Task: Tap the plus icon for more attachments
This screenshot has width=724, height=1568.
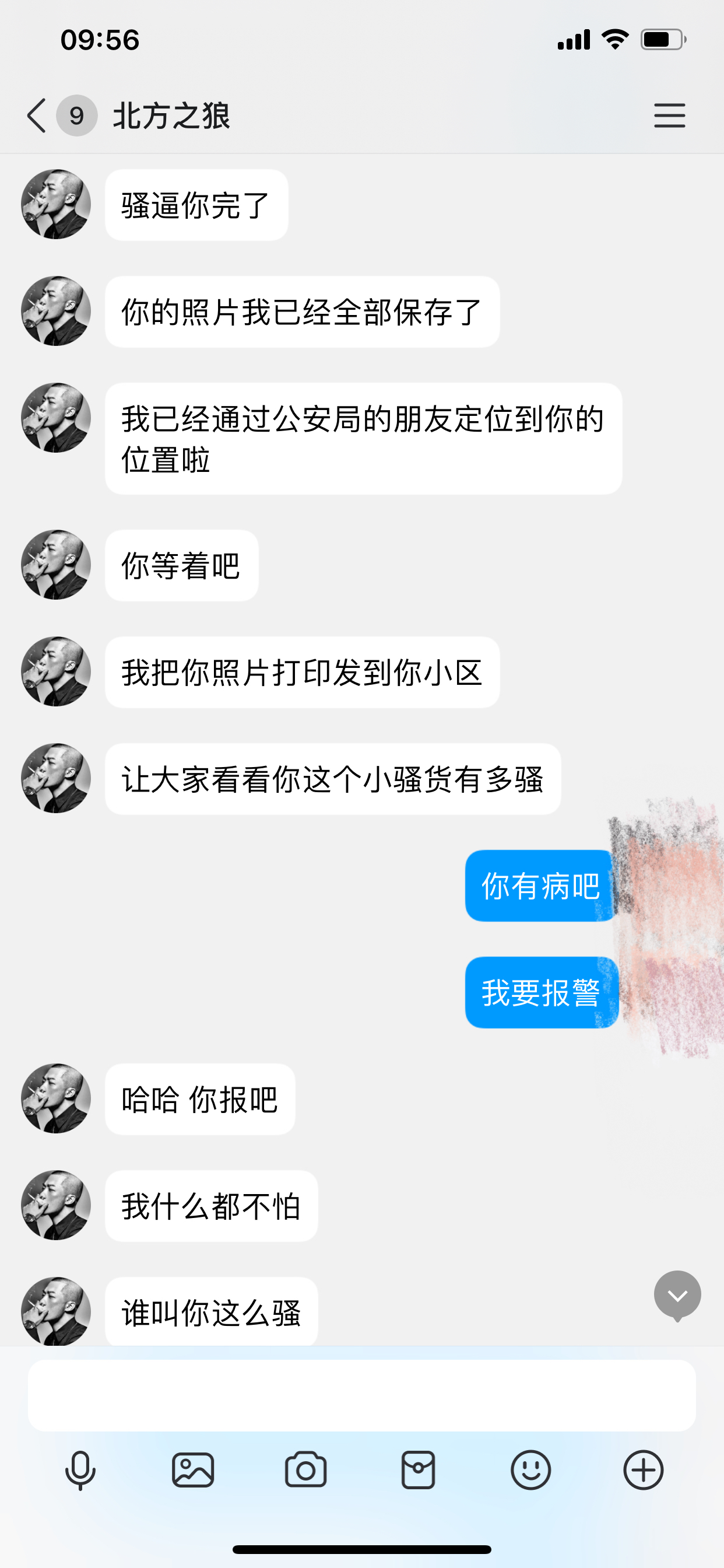Action: (642, 1469)
